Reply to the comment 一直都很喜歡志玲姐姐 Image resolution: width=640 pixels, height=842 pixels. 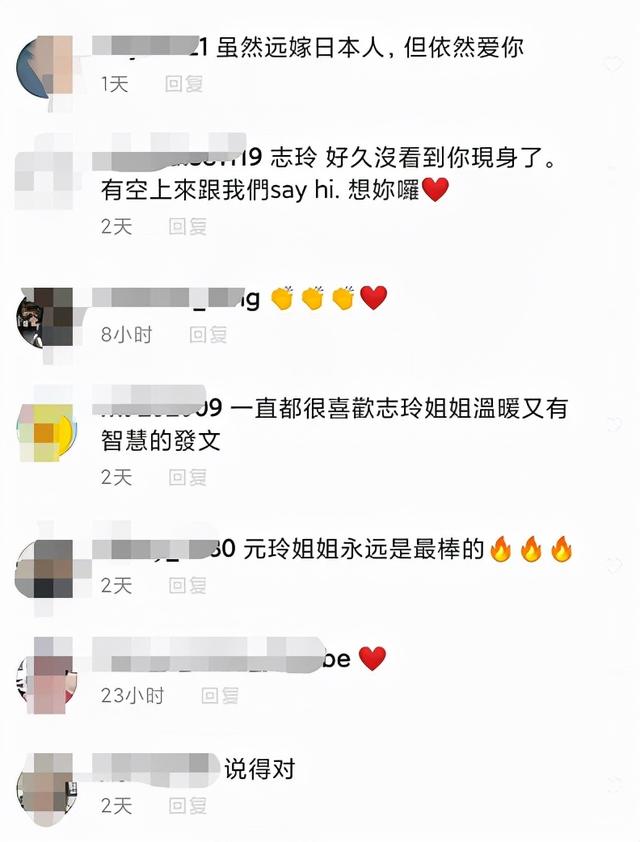(x=187, y=477)
